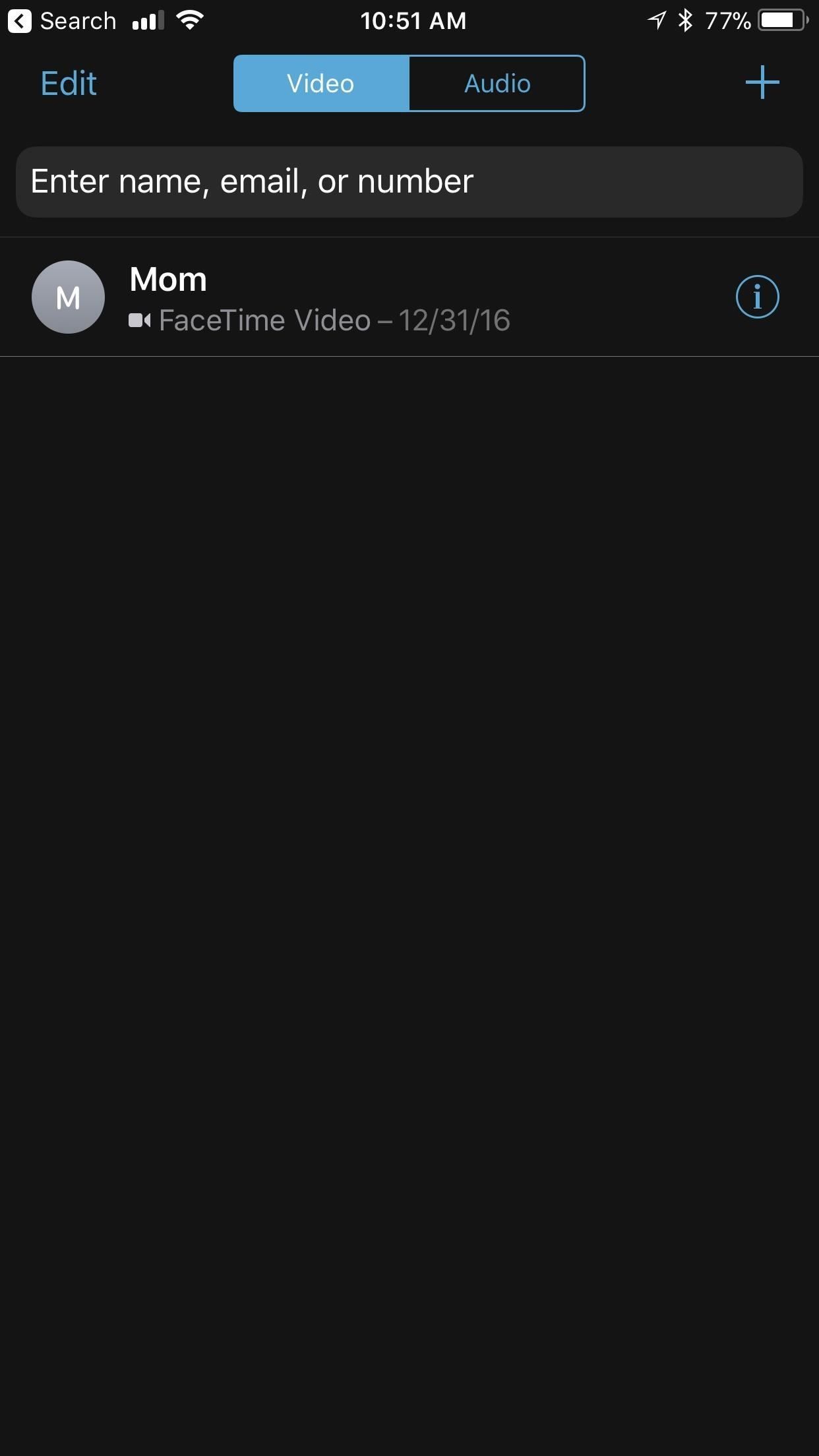Go back to Search app

[61, 21]
